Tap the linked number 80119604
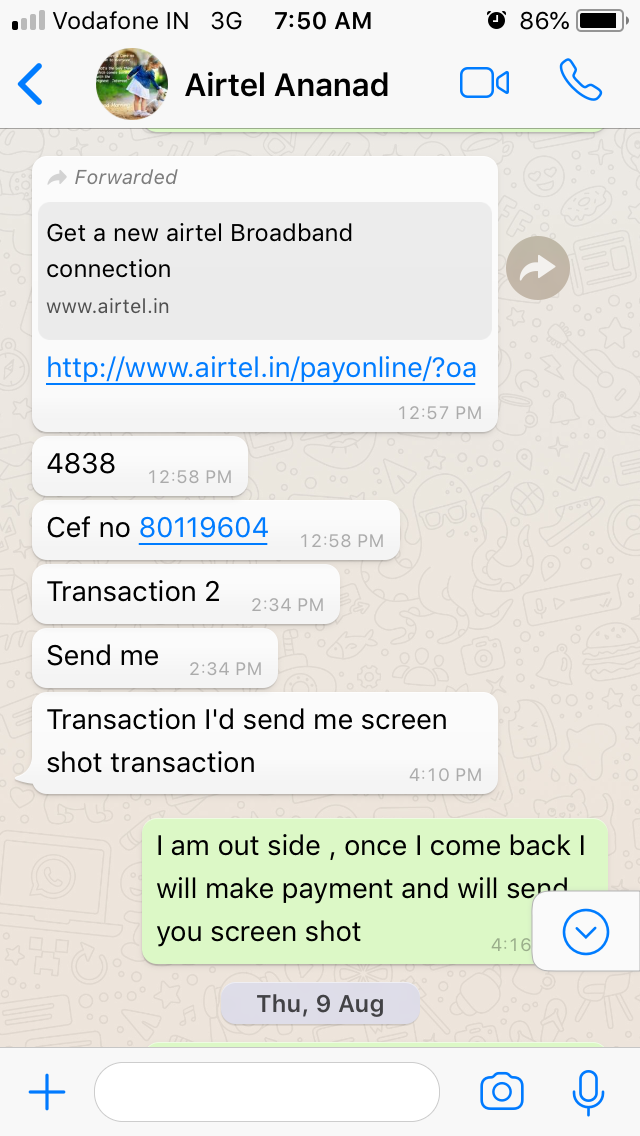The width and height of the screenshot is (640, 1136). click(203, 527)
